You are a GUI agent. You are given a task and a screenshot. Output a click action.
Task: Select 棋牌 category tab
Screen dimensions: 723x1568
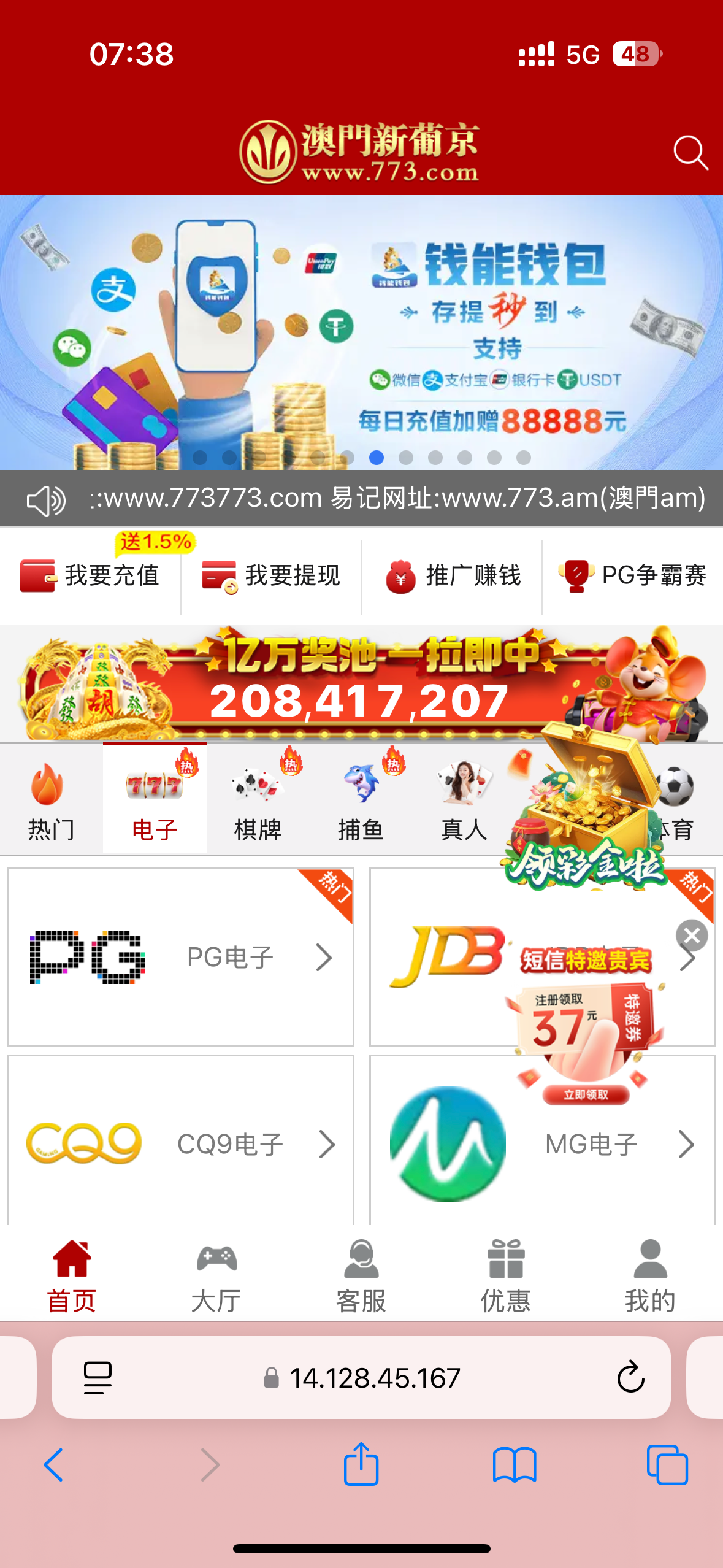pos(258,801)
